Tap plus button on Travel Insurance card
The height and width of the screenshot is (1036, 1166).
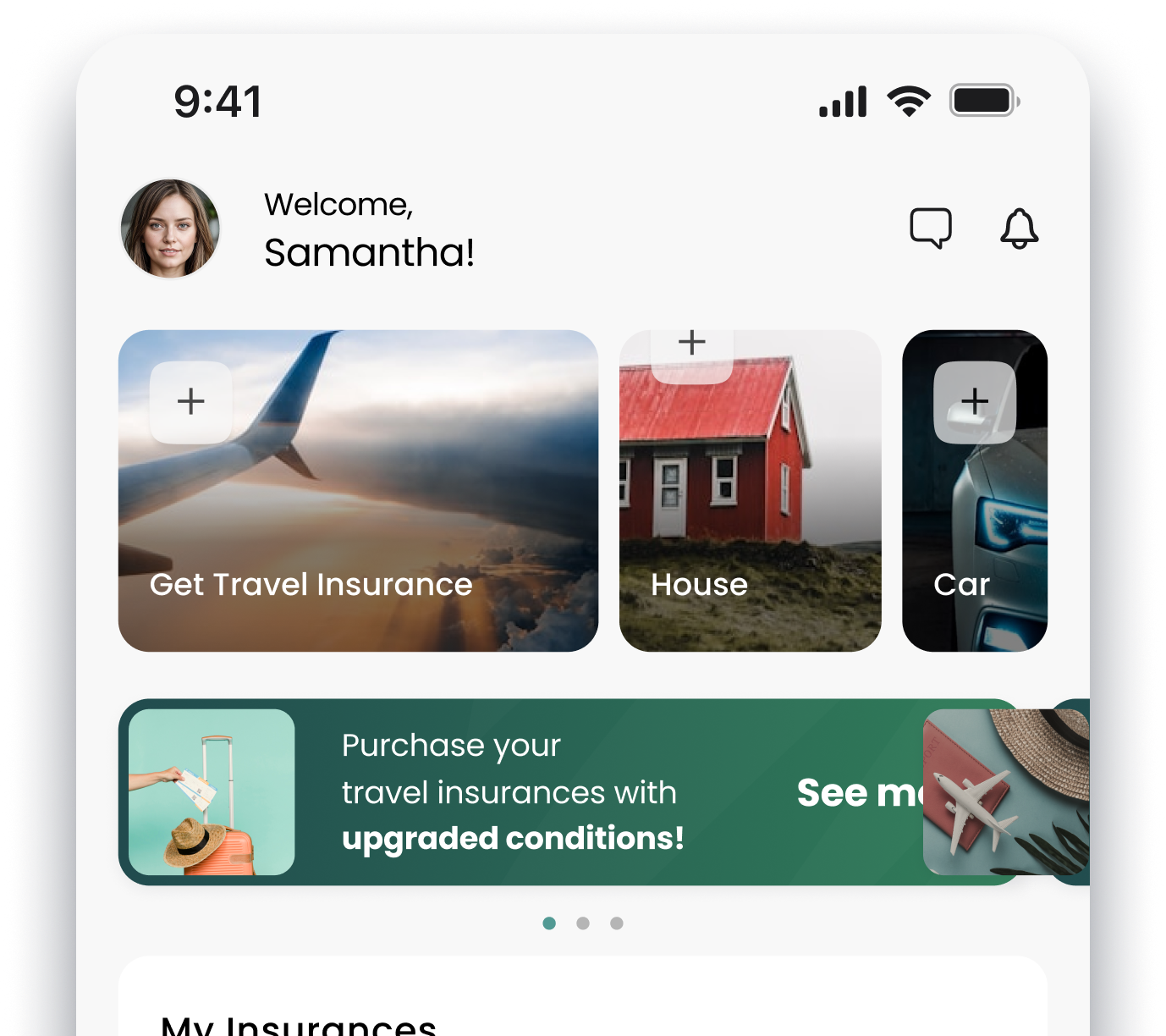pyautogui.click(x=191, y=402)
